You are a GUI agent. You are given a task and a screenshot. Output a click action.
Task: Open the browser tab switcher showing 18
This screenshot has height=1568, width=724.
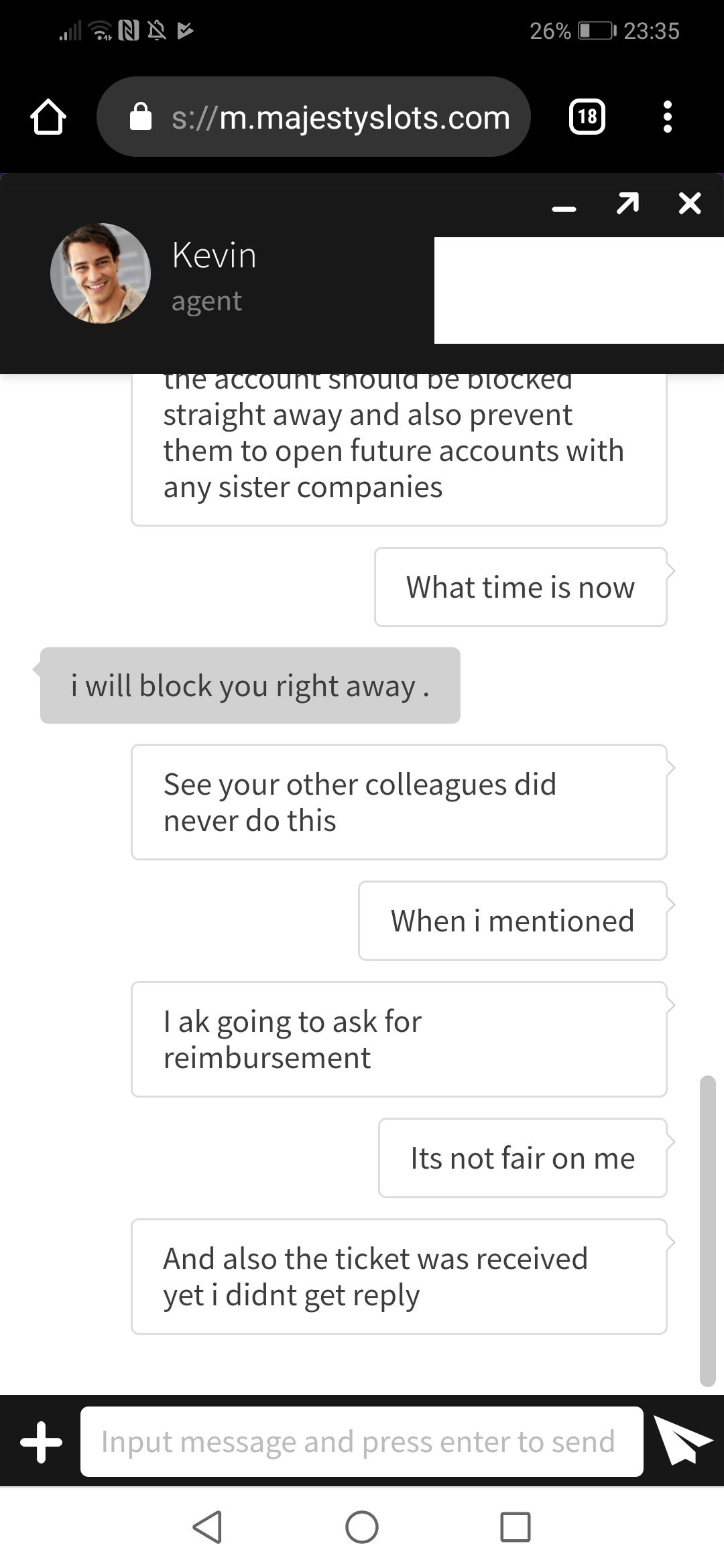(587, 117)
